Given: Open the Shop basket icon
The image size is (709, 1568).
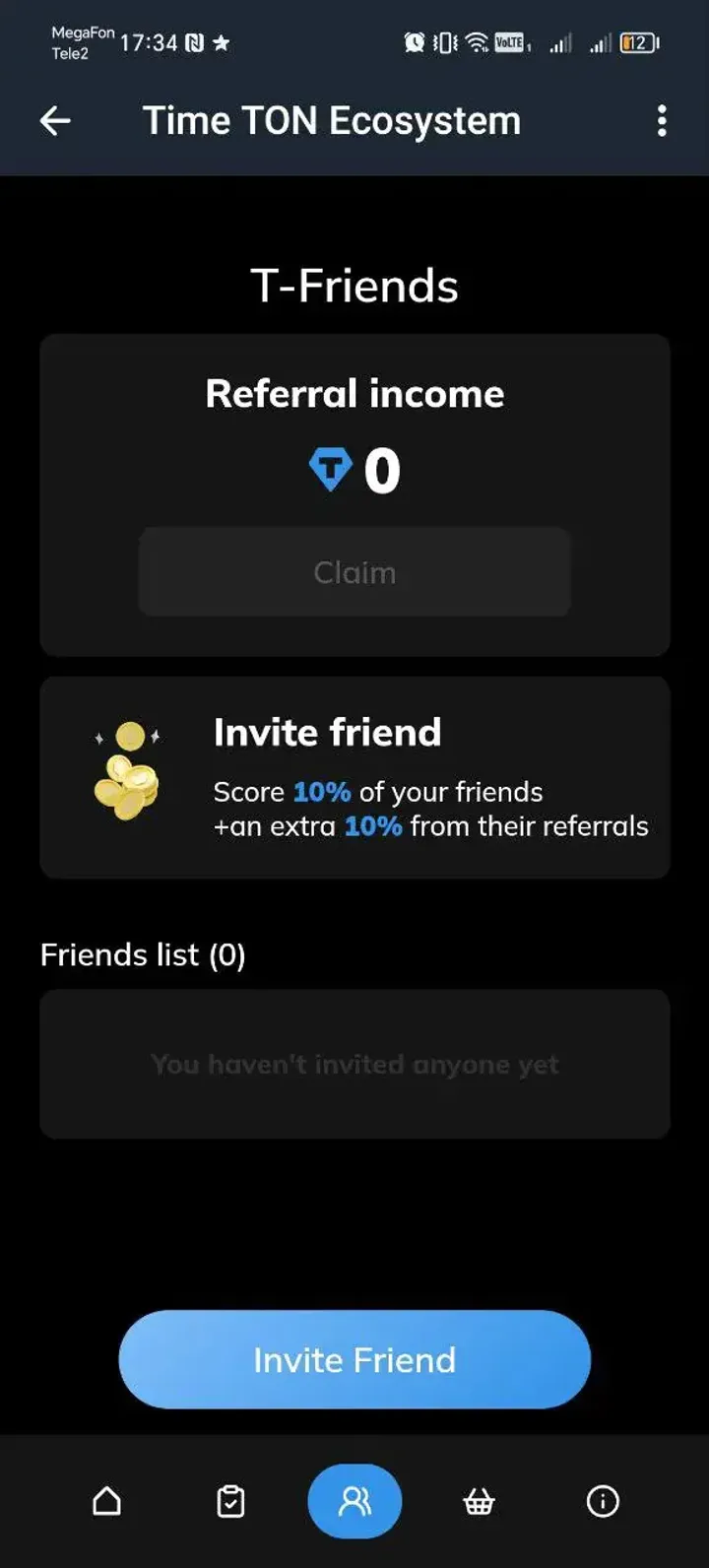Looking at the screenshot, I should coord(479,1500).
